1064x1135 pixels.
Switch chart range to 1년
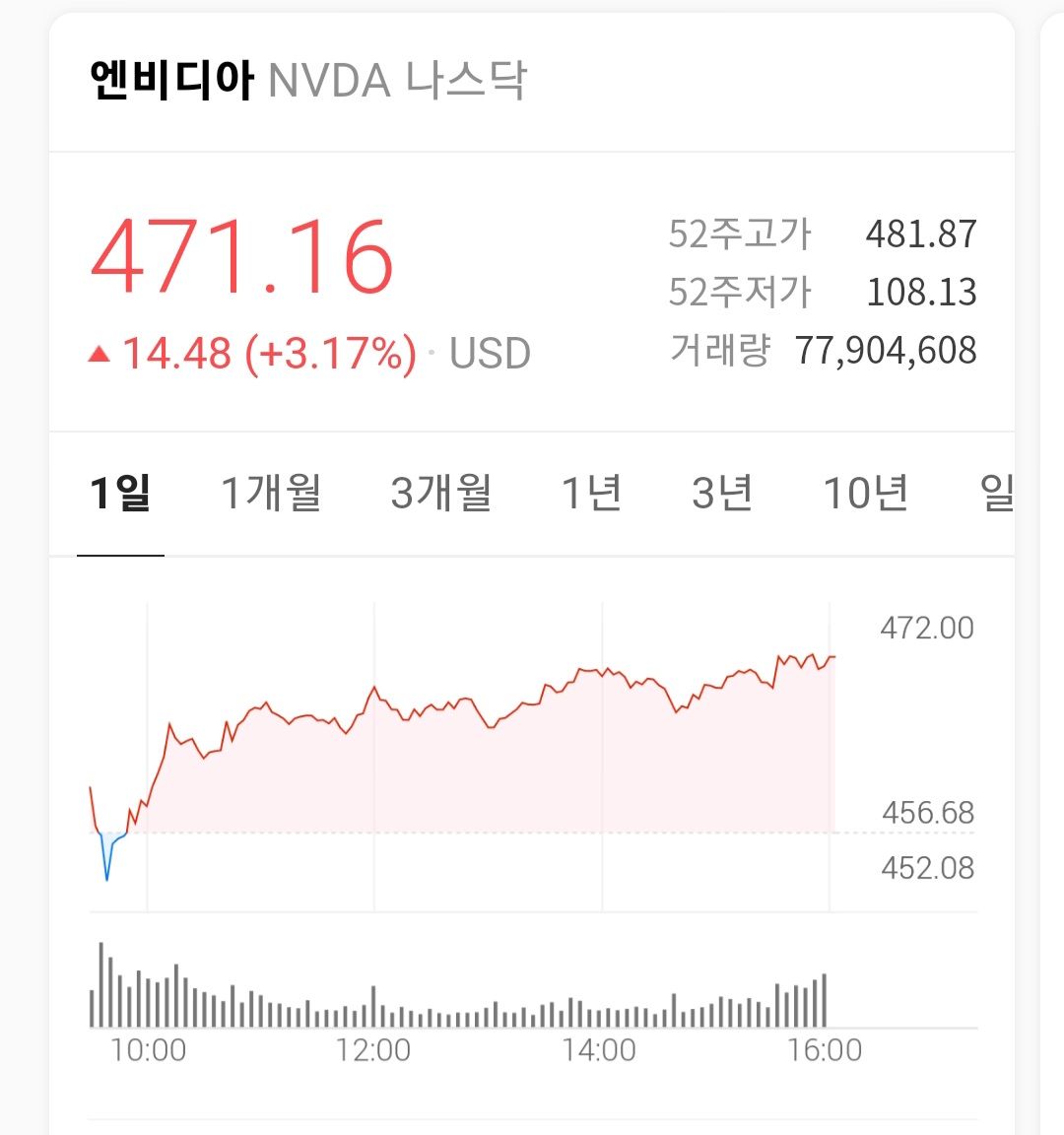[591, 493]
